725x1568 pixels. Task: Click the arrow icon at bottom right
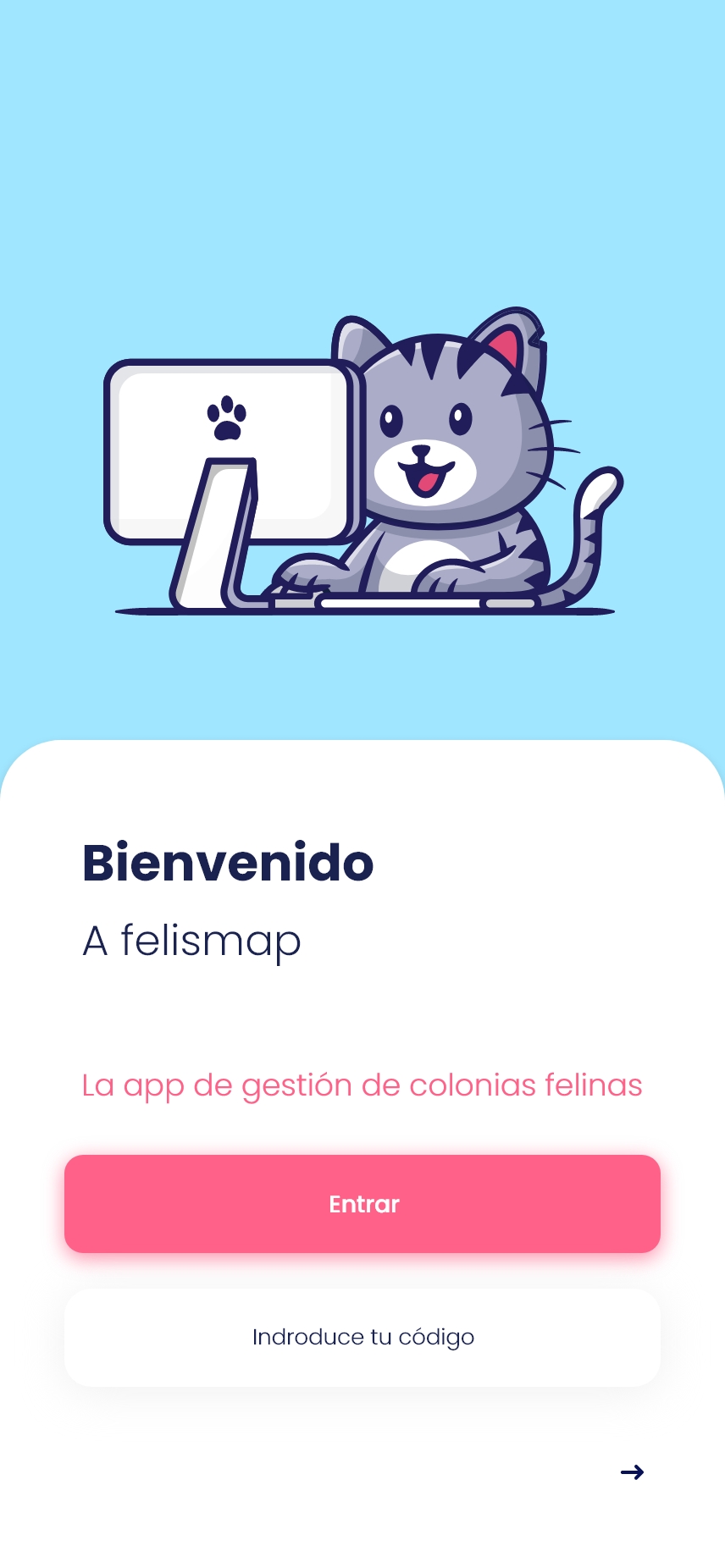[x=632, y=1471]
